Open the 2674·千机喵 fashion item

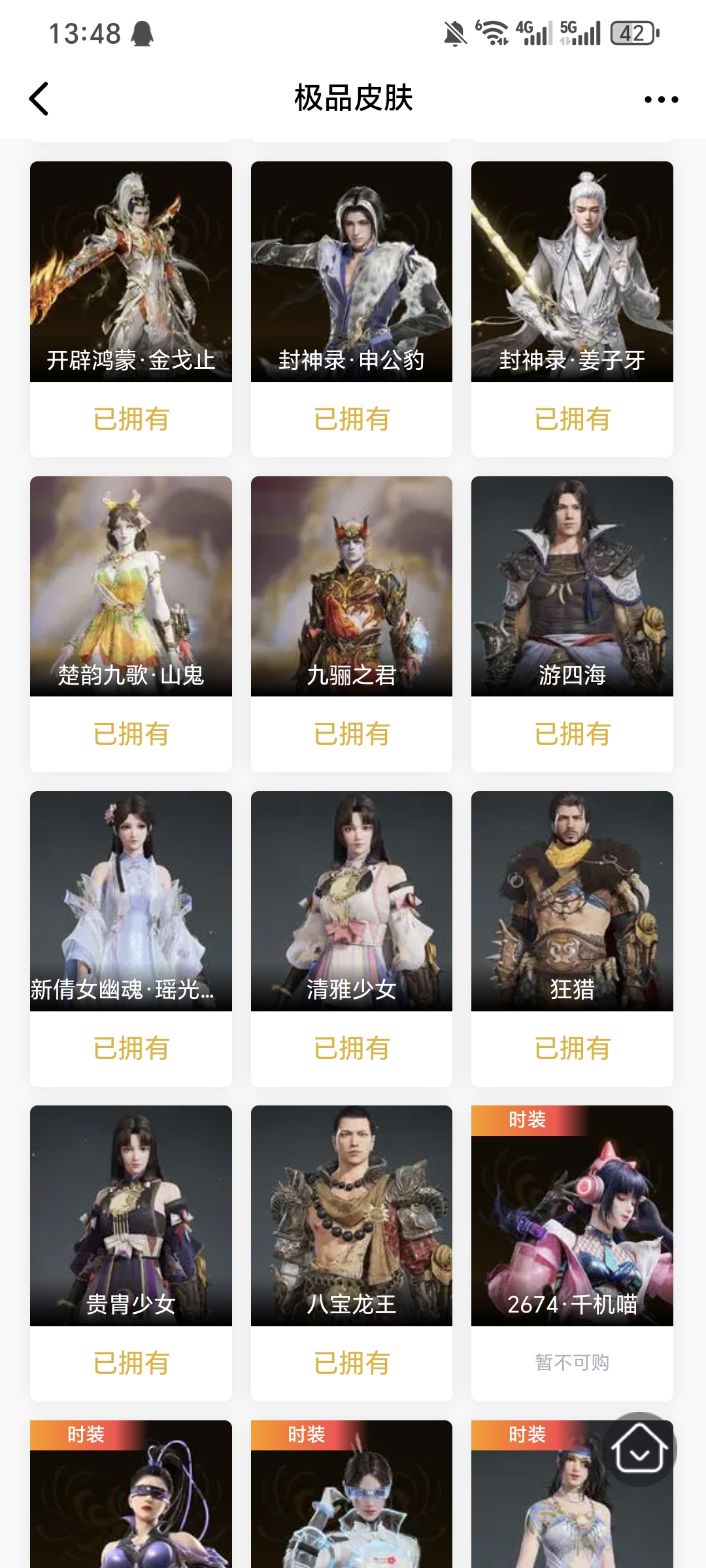coord(572,1215)
